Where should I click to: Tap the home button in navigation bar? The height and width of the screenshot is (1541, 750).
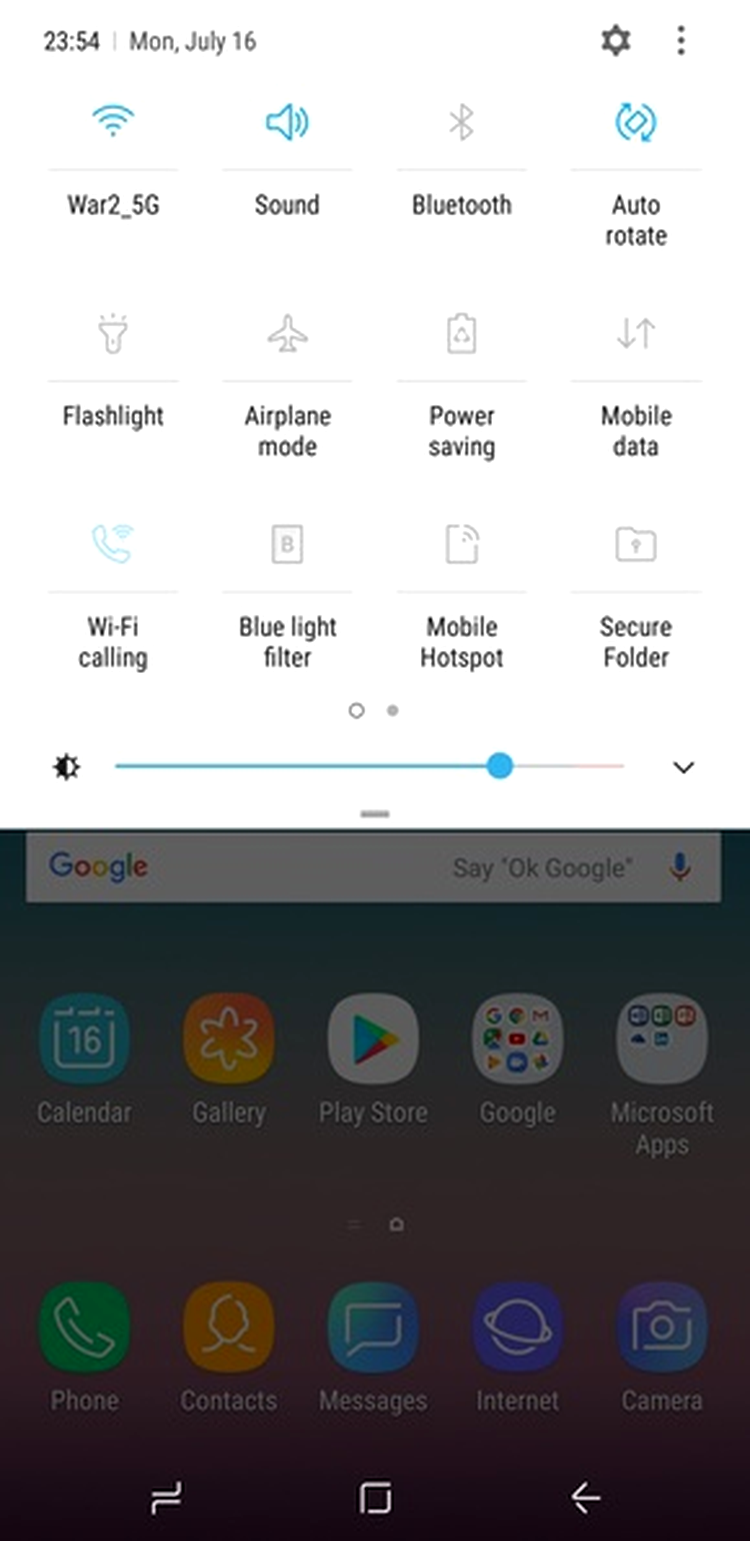tap(375, 1497)
